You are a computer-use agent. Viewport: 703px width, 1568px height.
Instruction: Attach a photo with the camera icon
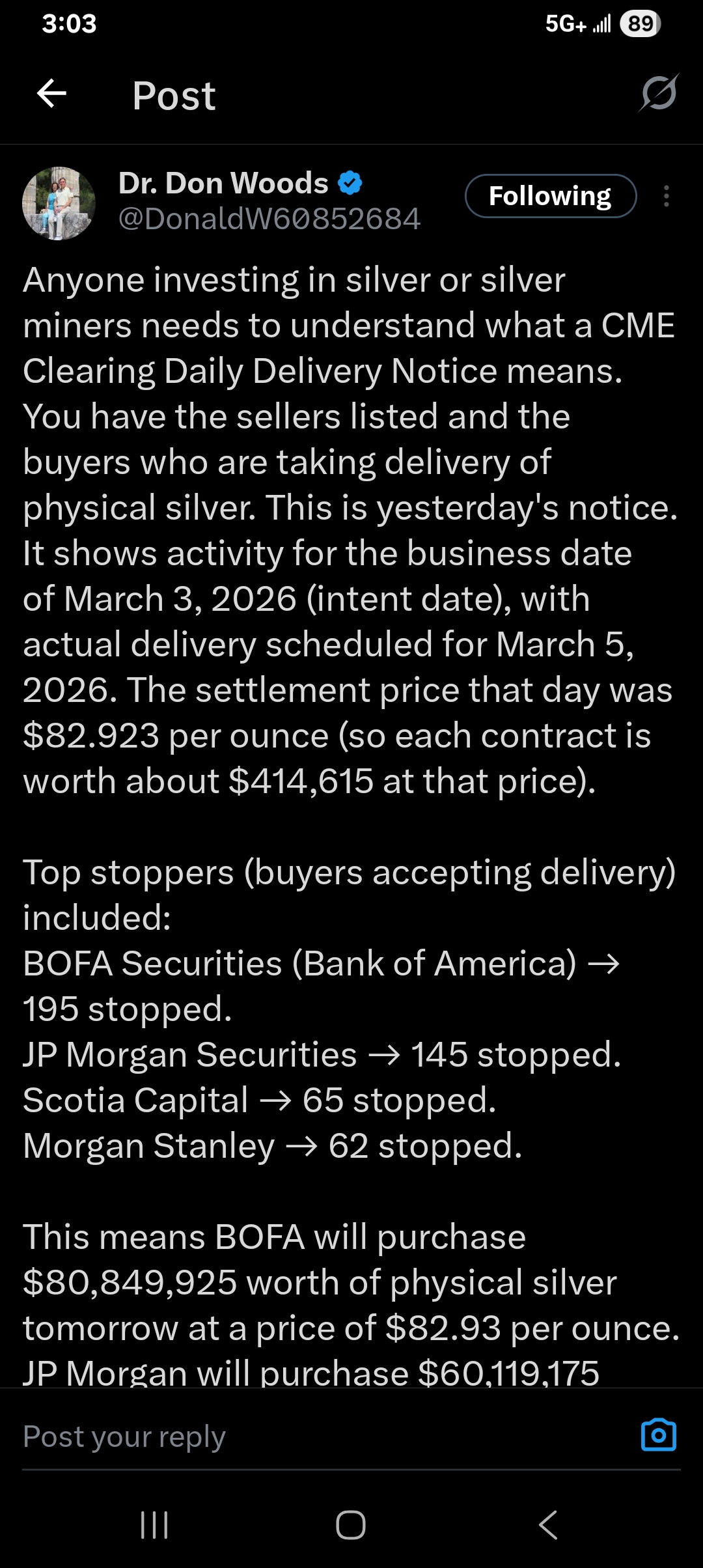coord(659,1435)
